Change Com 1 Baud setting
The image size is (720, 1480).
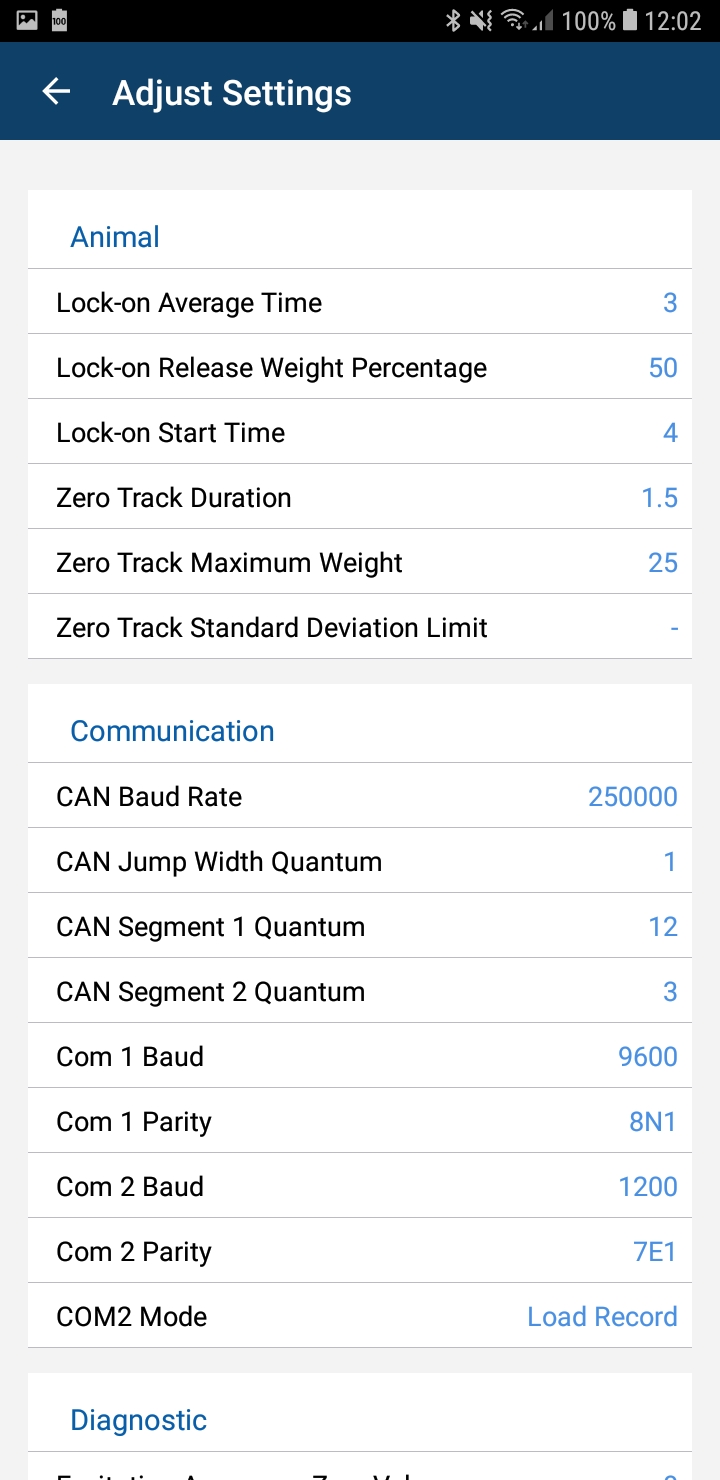point(360,1057)
